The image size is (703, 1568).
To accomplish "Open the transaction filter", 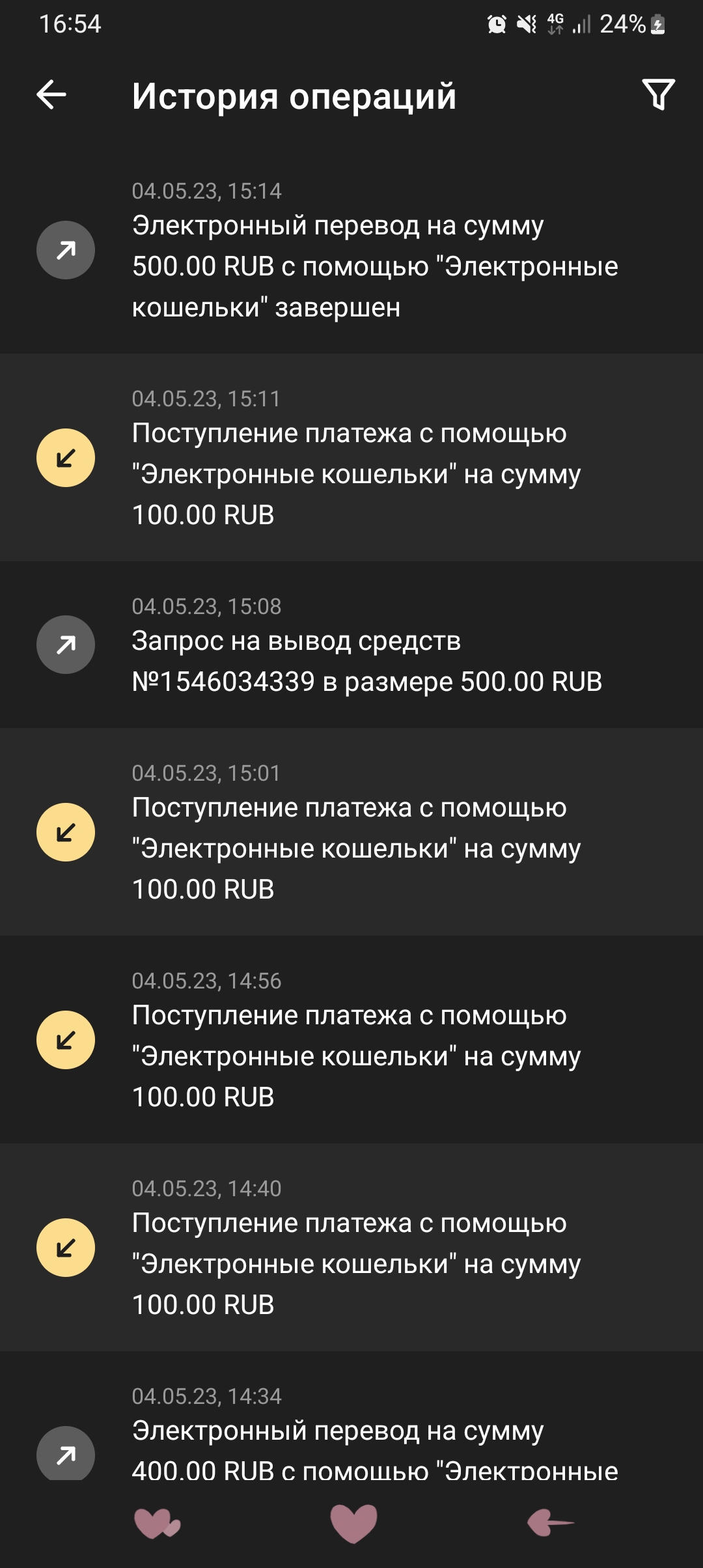I will point(659,96).
